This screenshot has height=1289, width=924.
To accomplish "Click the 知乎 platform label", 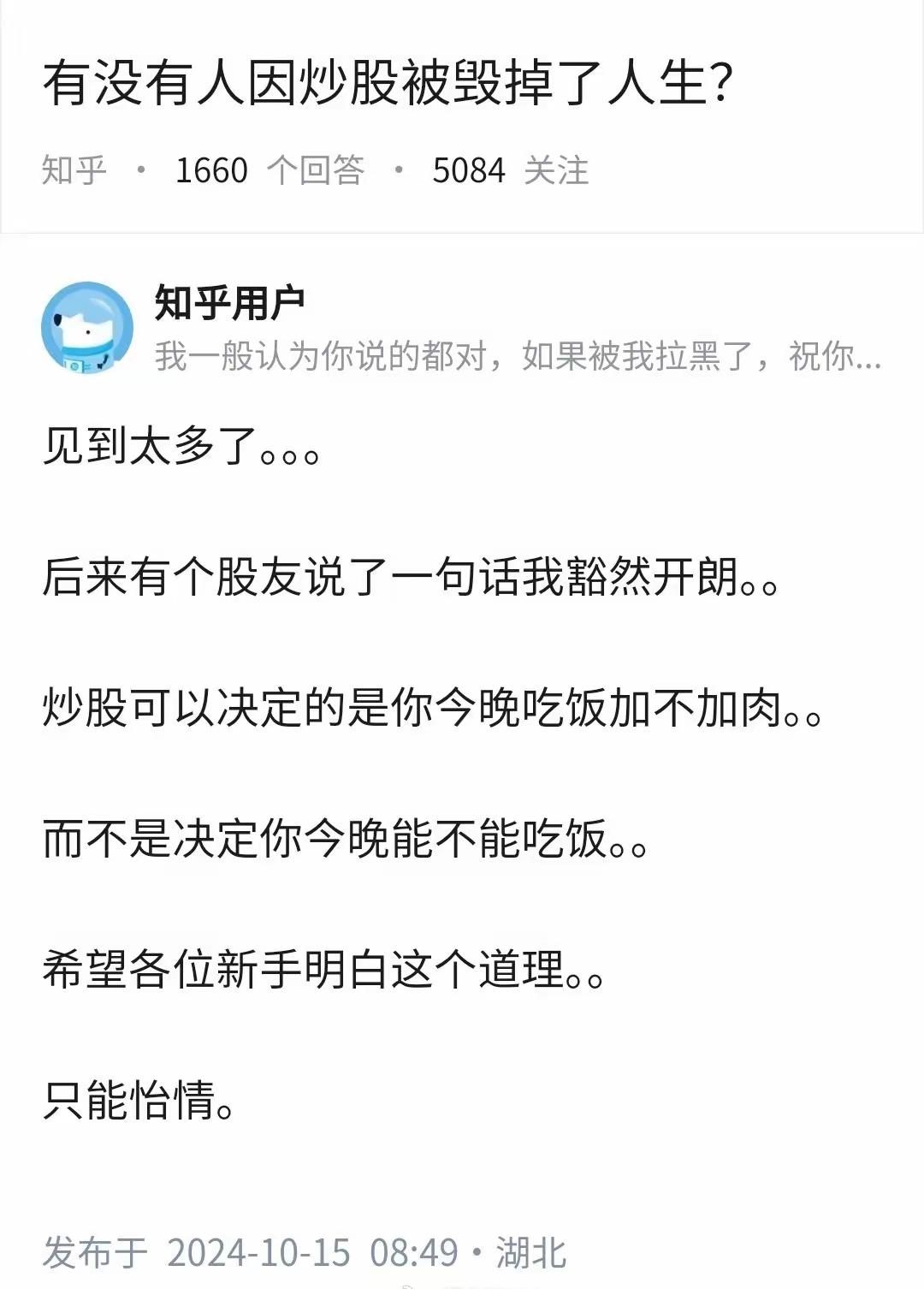I will [x=73, y=170].
